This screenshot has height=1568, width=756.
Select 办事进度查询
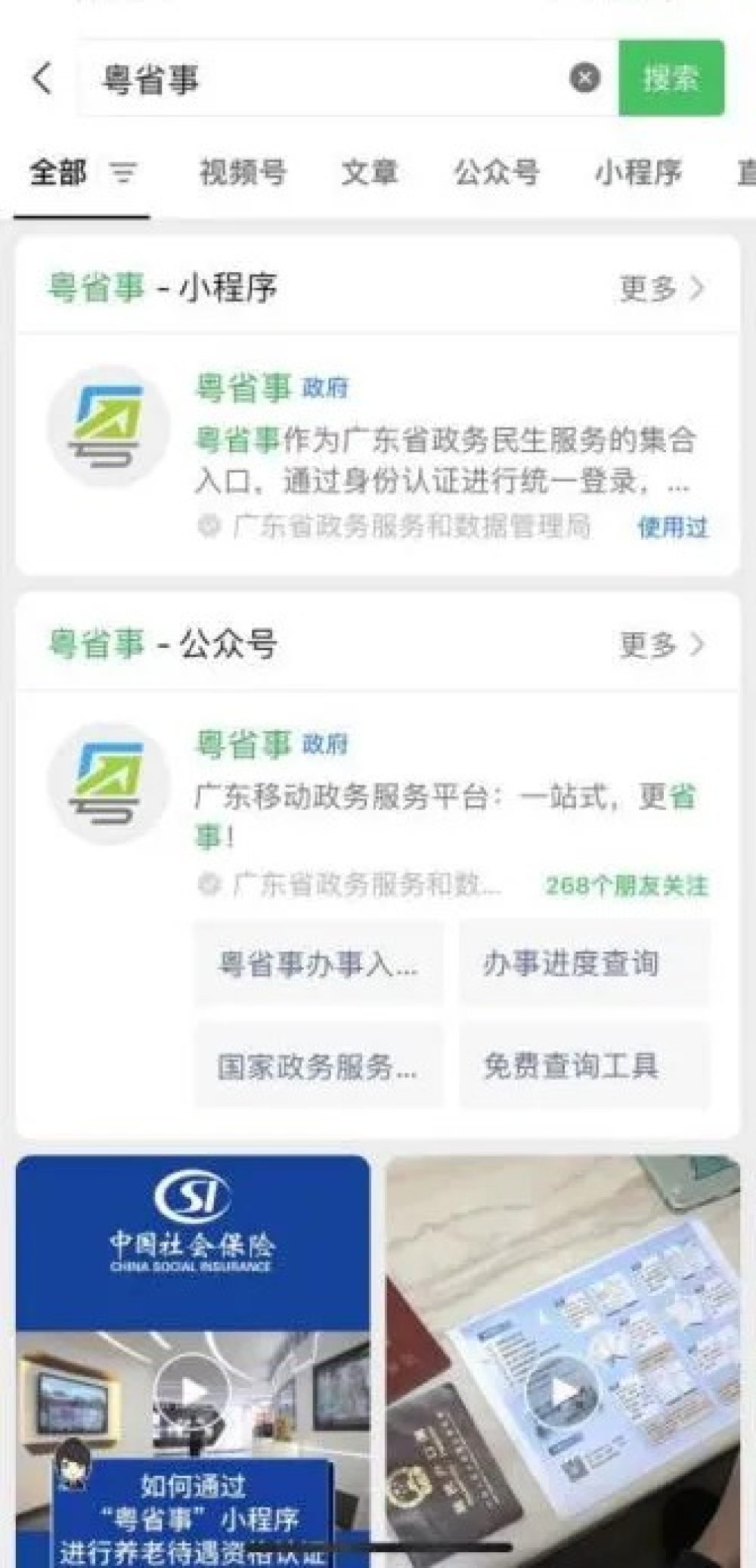pyautogui.click(x=584, y=964)
